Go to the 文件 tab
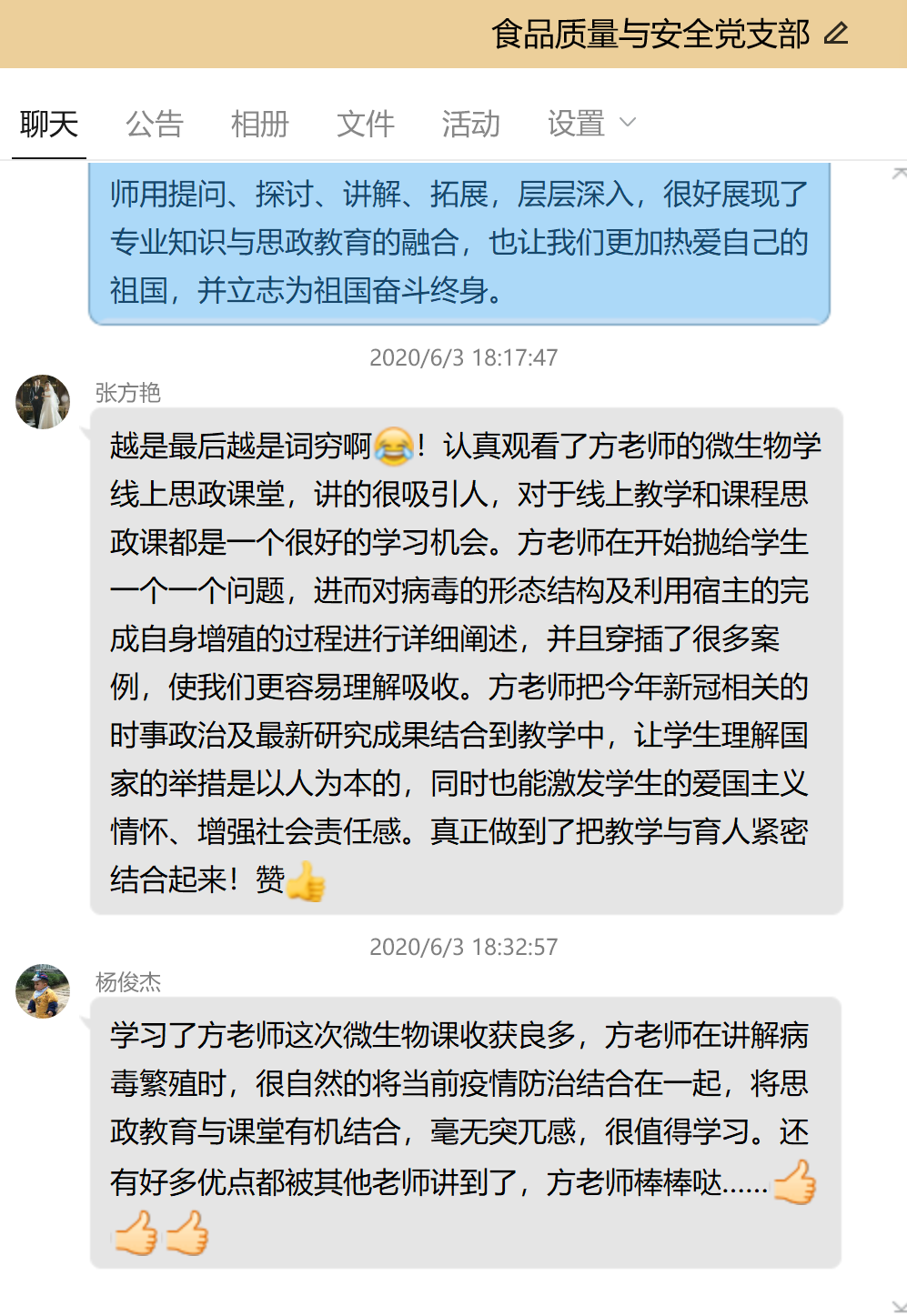 point(366,124)
